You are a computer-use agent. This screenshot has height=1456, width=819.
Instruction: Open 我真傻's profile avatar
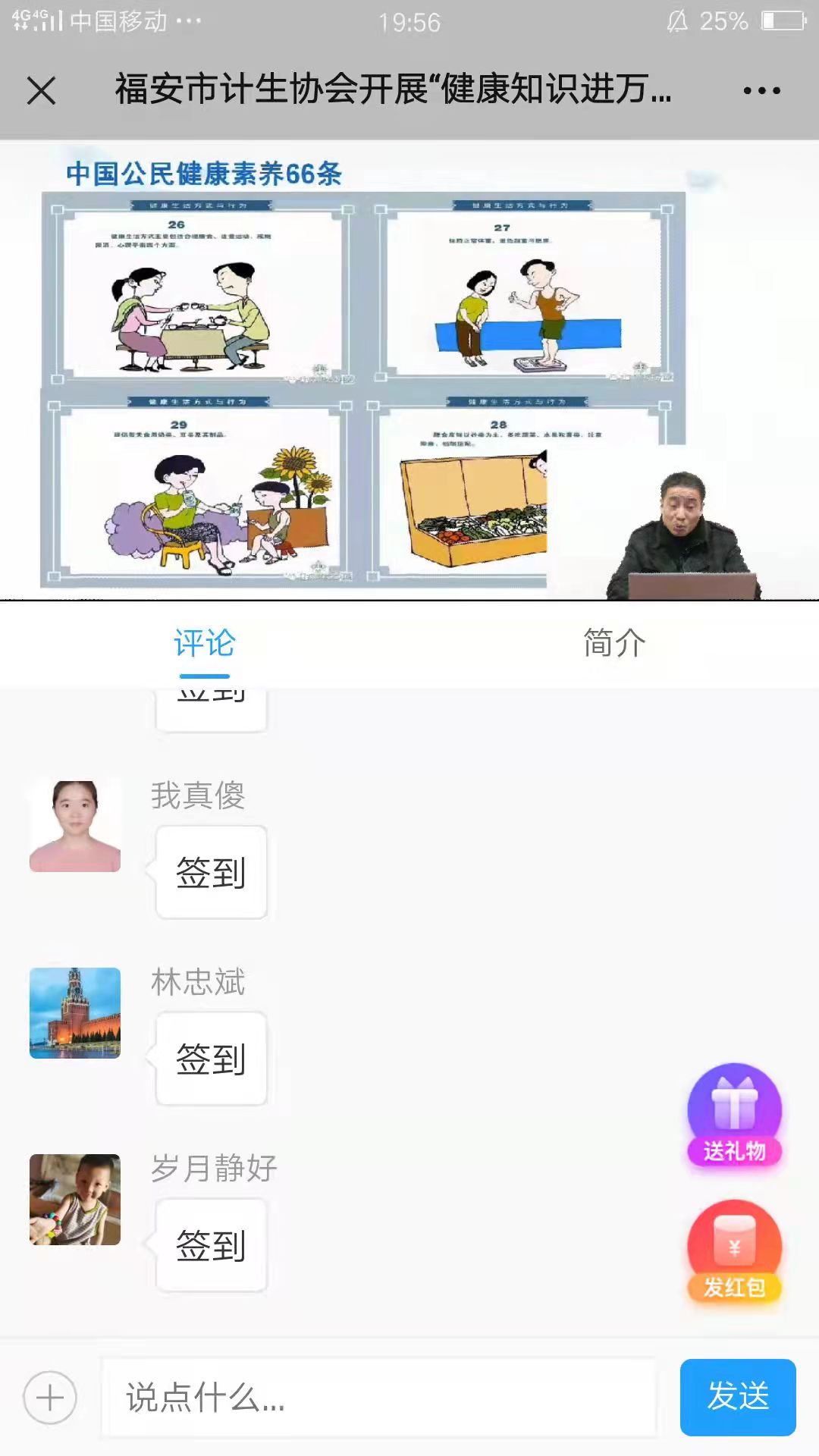75,827
